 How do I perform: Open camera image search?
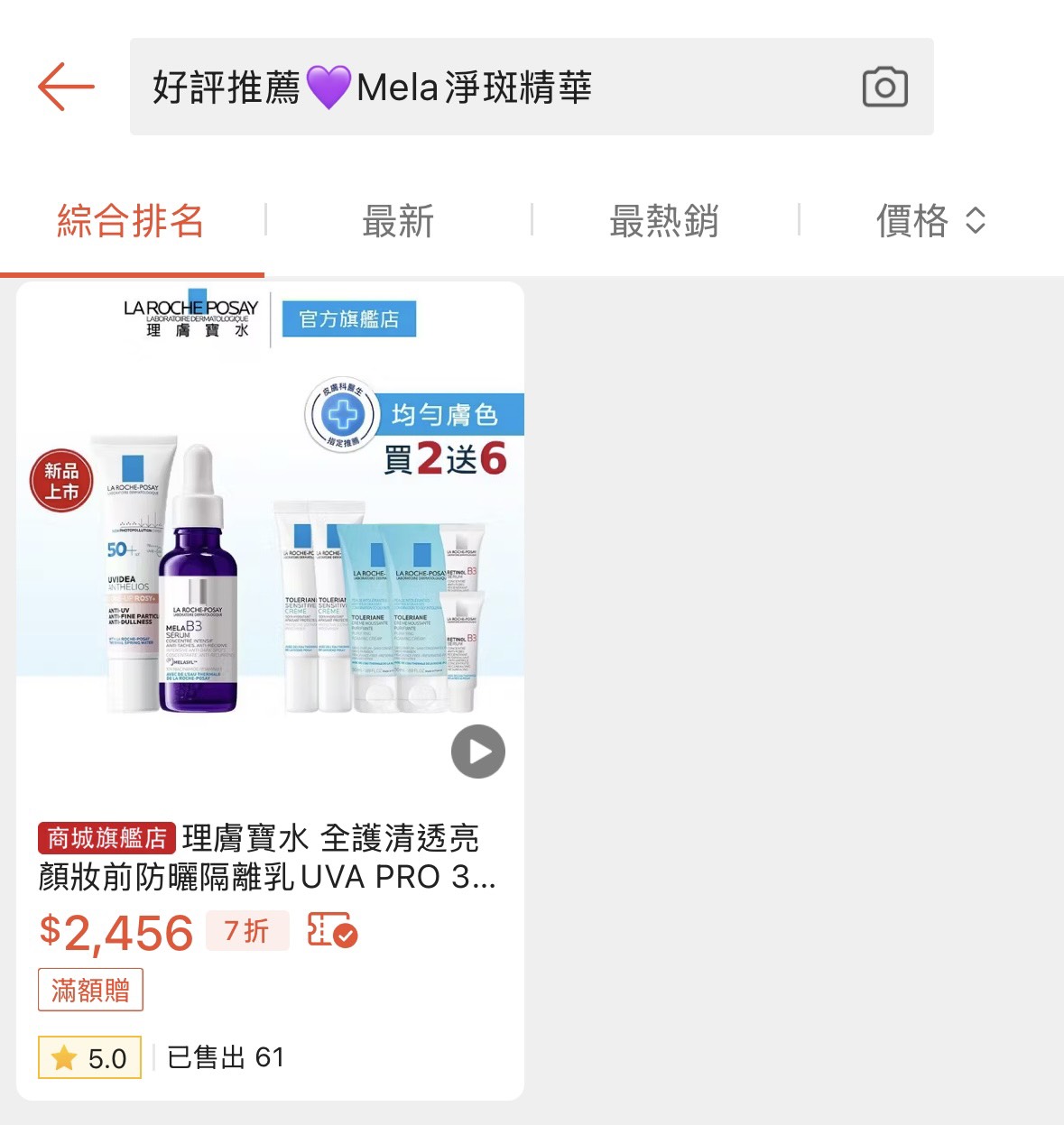pyautogui.click(x=884, y=88)
